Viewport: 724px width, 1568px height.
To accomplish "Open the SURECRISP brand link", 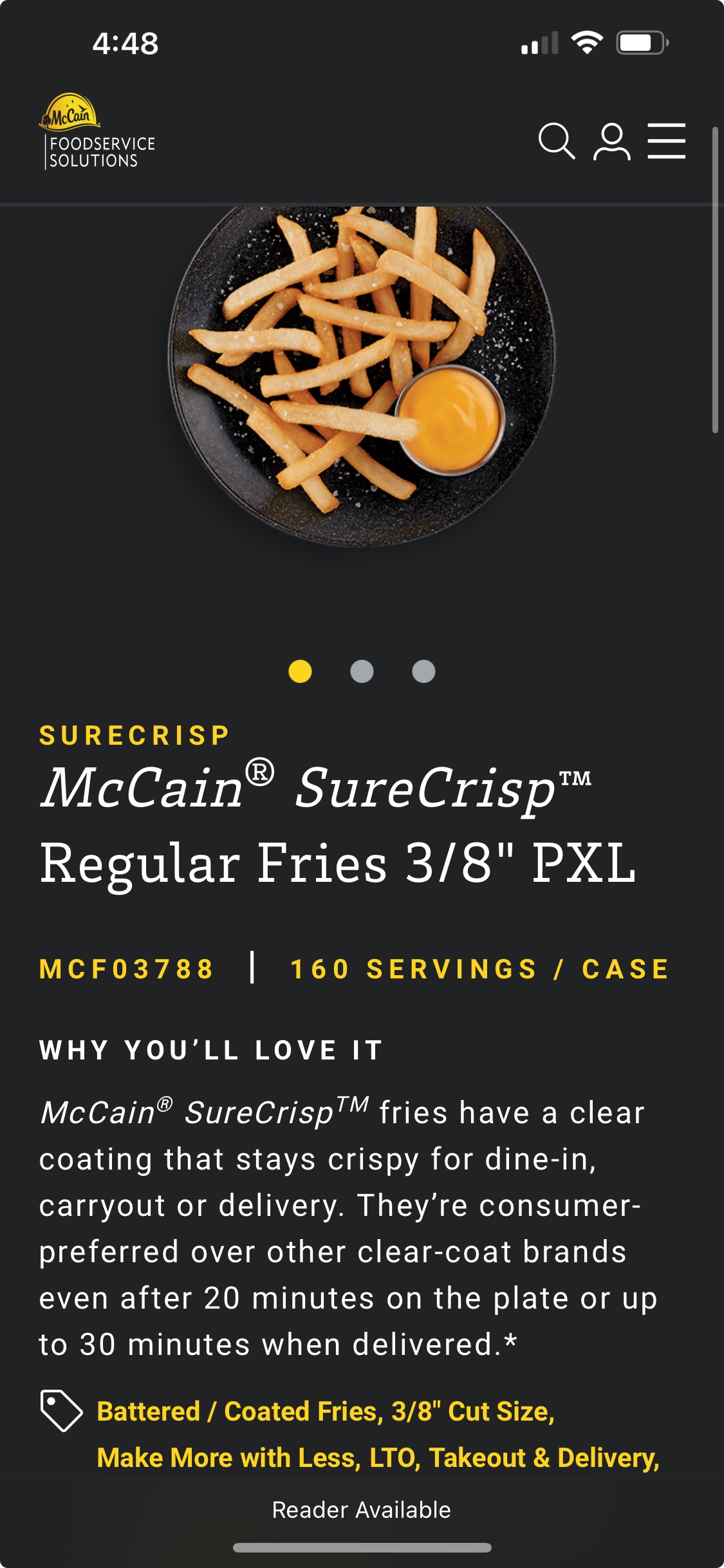I will pos(135,736).
